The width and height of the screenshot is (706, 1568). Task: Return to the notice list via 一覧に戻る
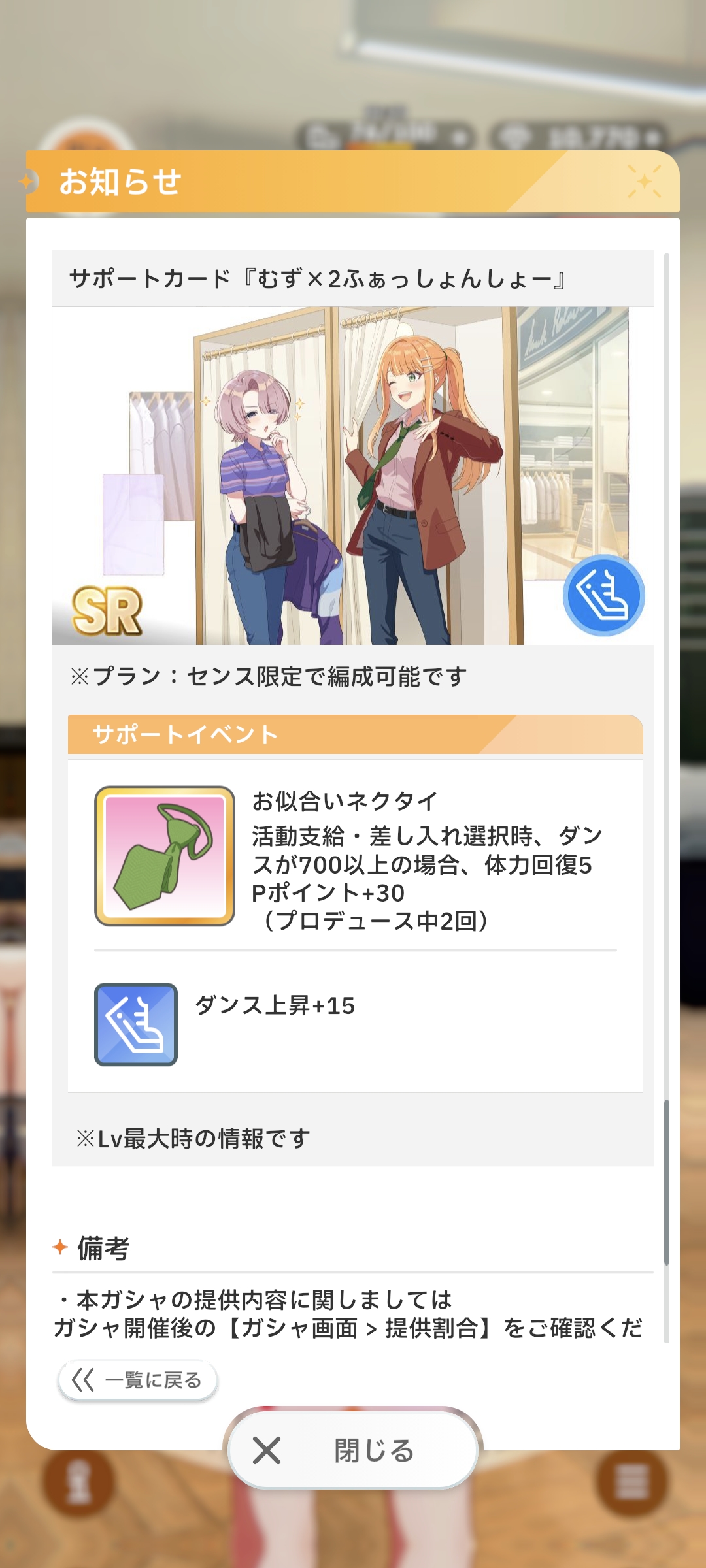[x=137, y=1380]
